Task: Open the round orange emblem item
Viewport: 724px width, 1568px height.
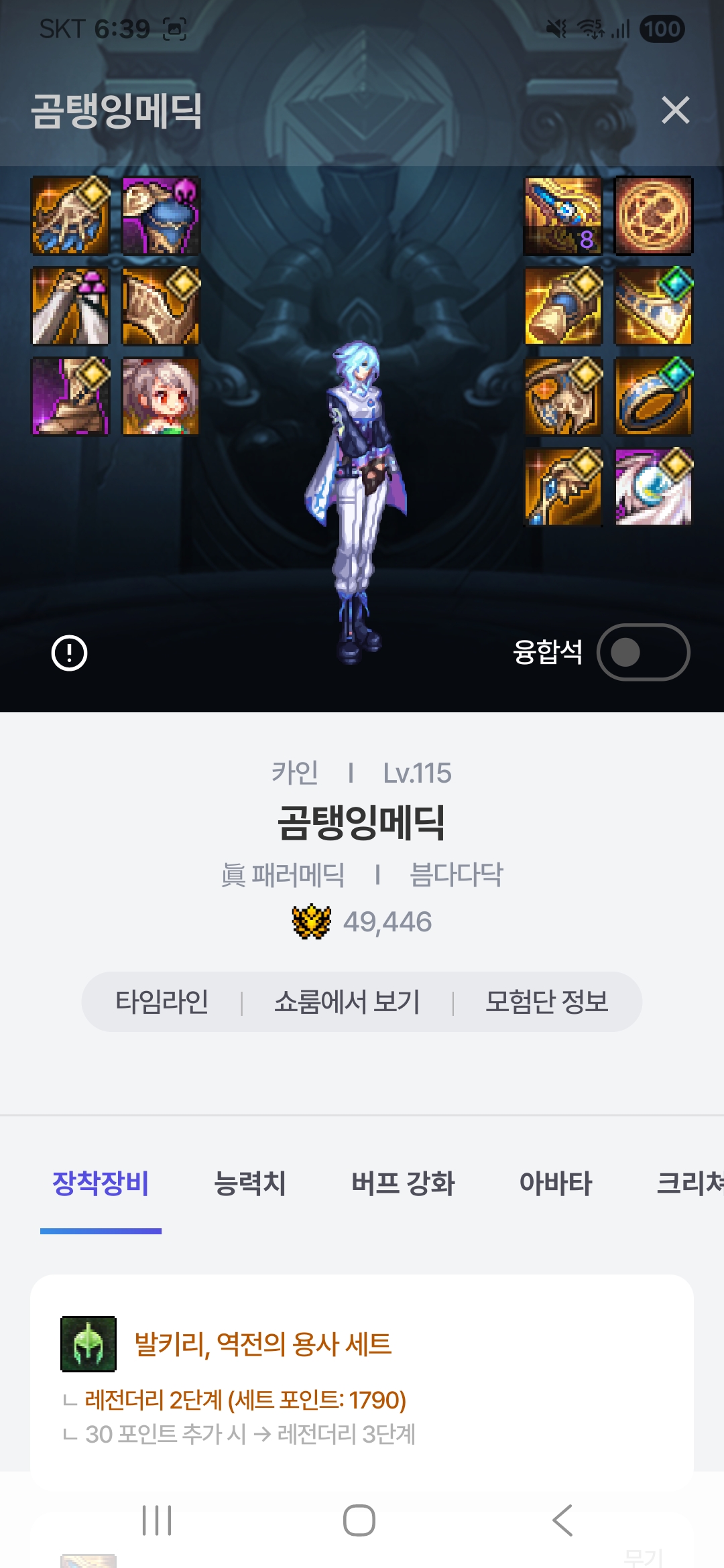Action: [x=654, y=216]
